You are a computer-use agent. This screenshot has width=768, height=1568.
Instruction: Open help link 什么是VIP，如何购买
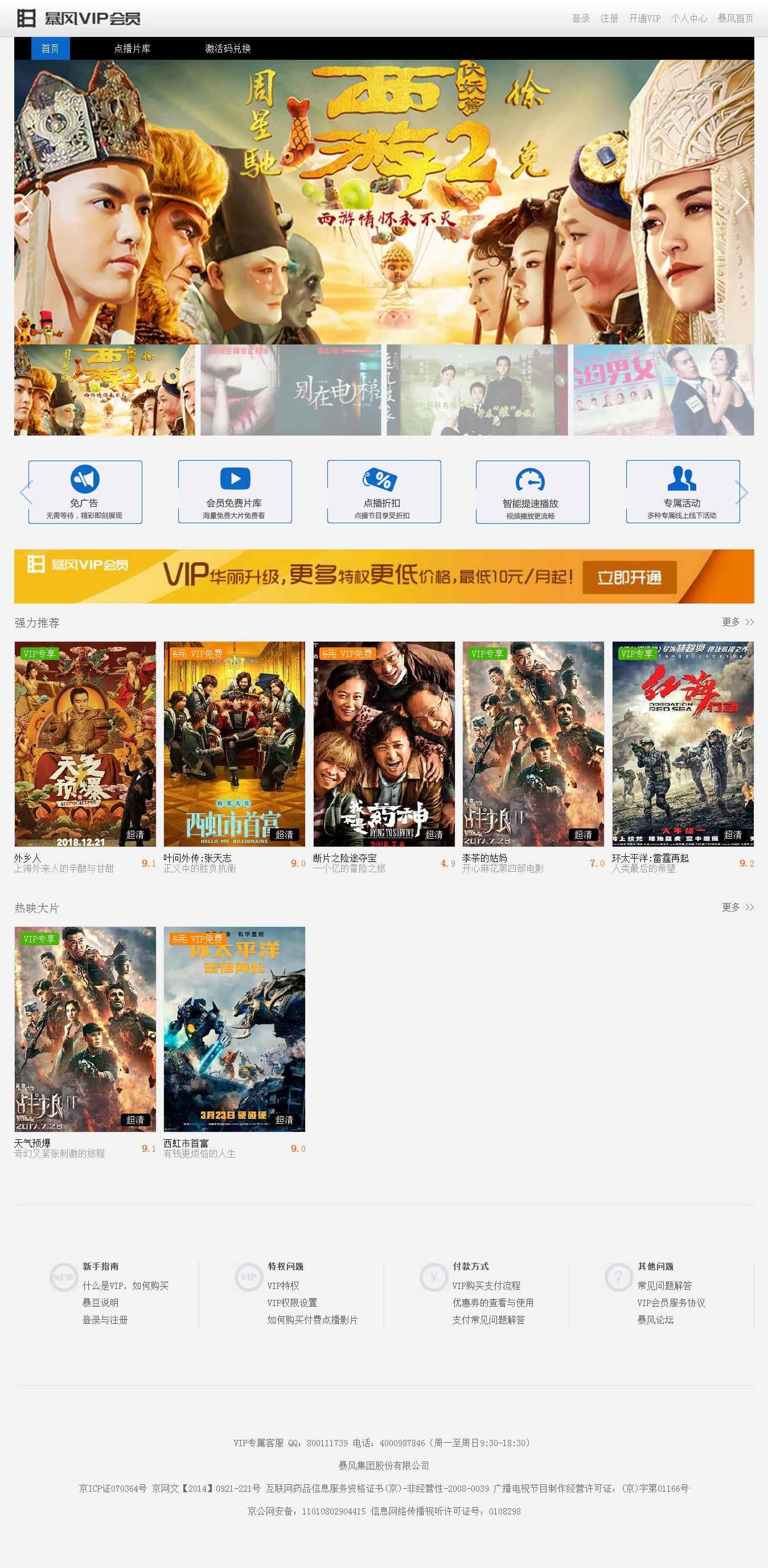point(125,1286)
